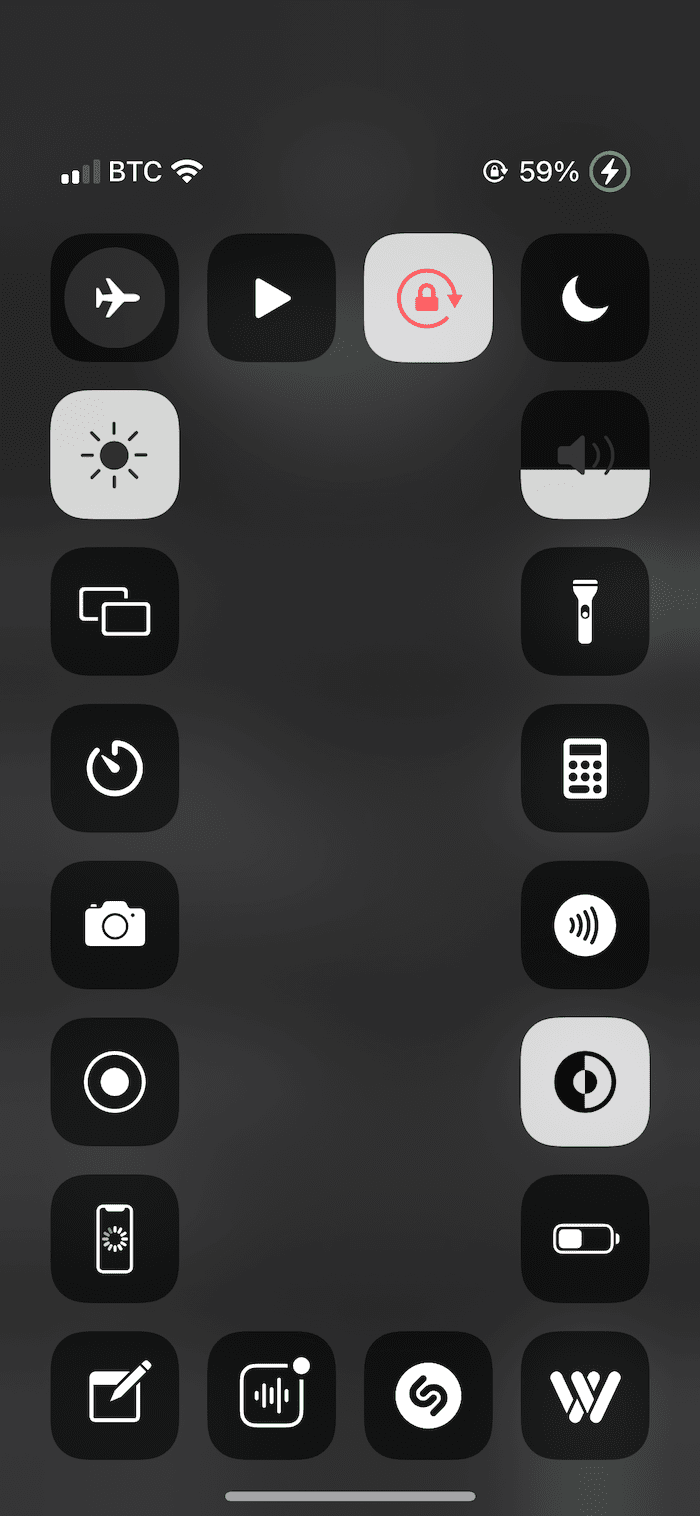
Task: Toggle Low Power Mode battery tile
Action: (585, 1239)
